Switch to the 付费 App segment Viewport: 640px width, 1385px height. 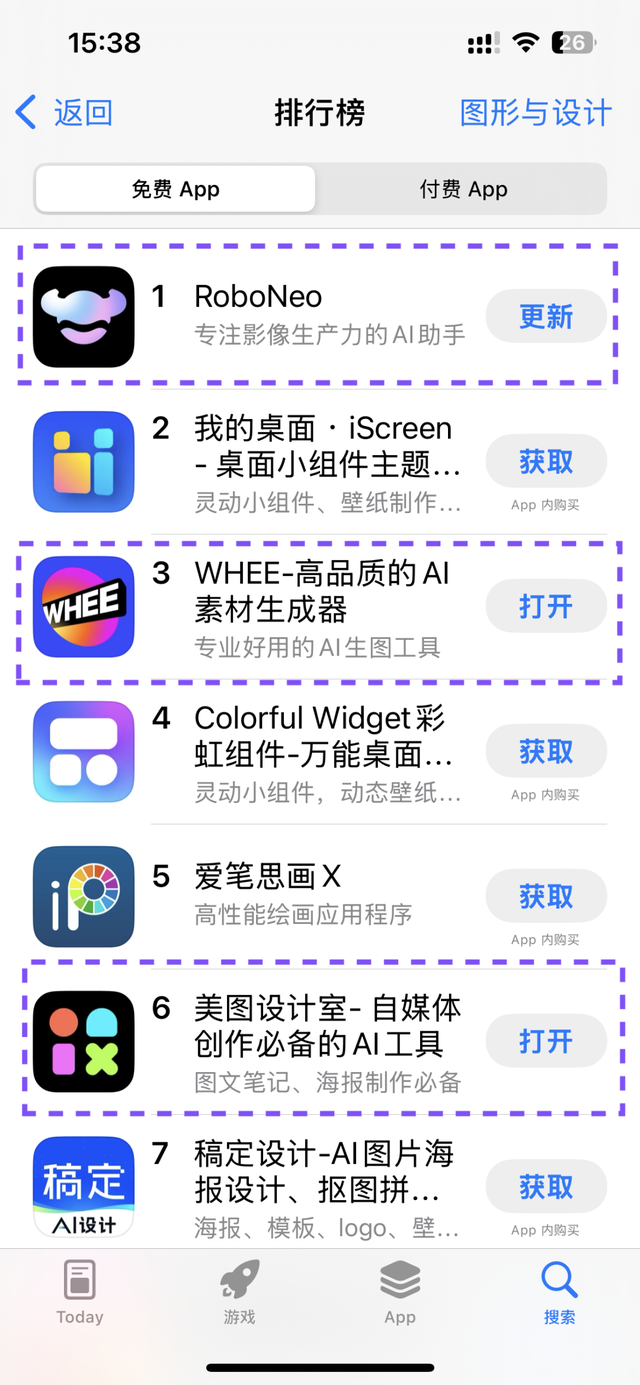tap(463, 189)
